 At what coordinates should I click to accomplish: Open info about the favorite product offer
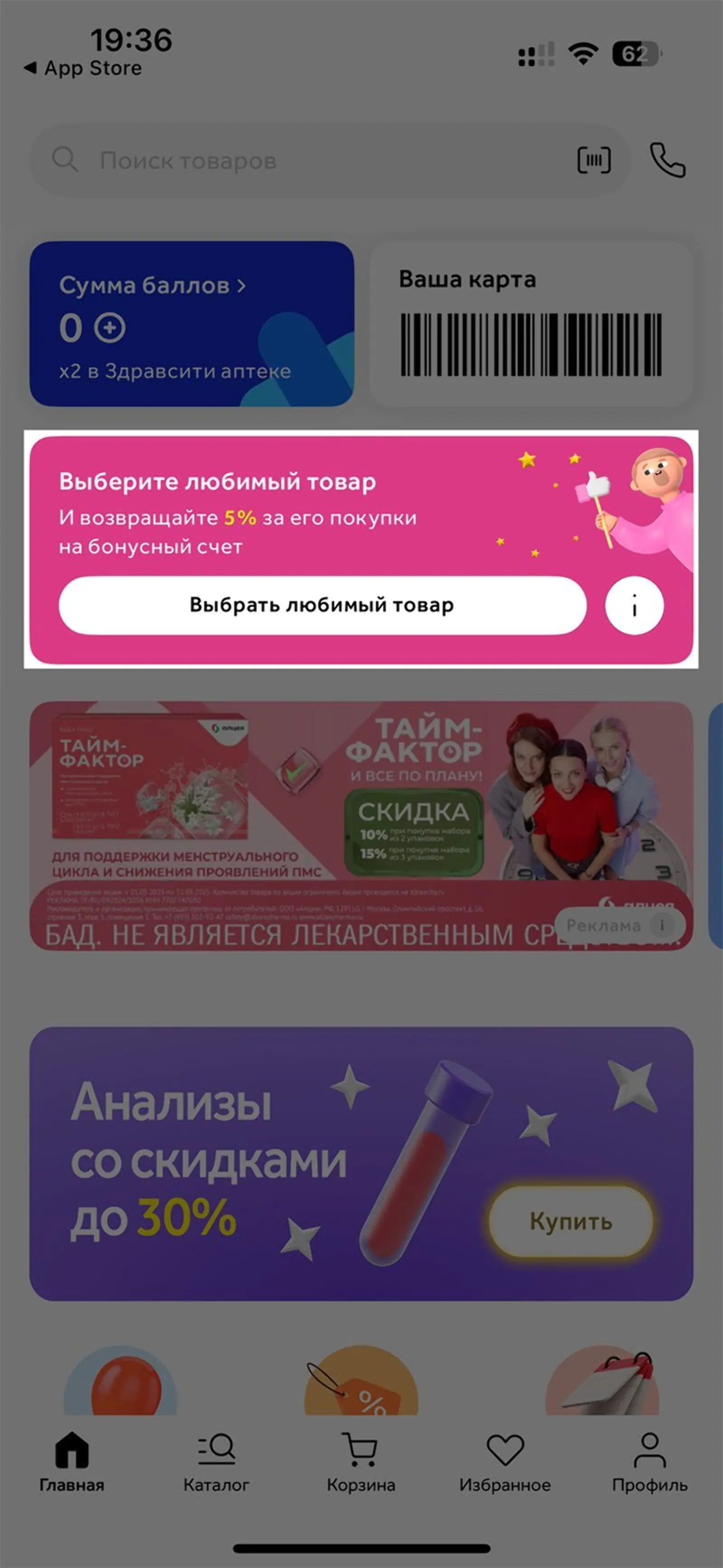(x=634, y=606)
